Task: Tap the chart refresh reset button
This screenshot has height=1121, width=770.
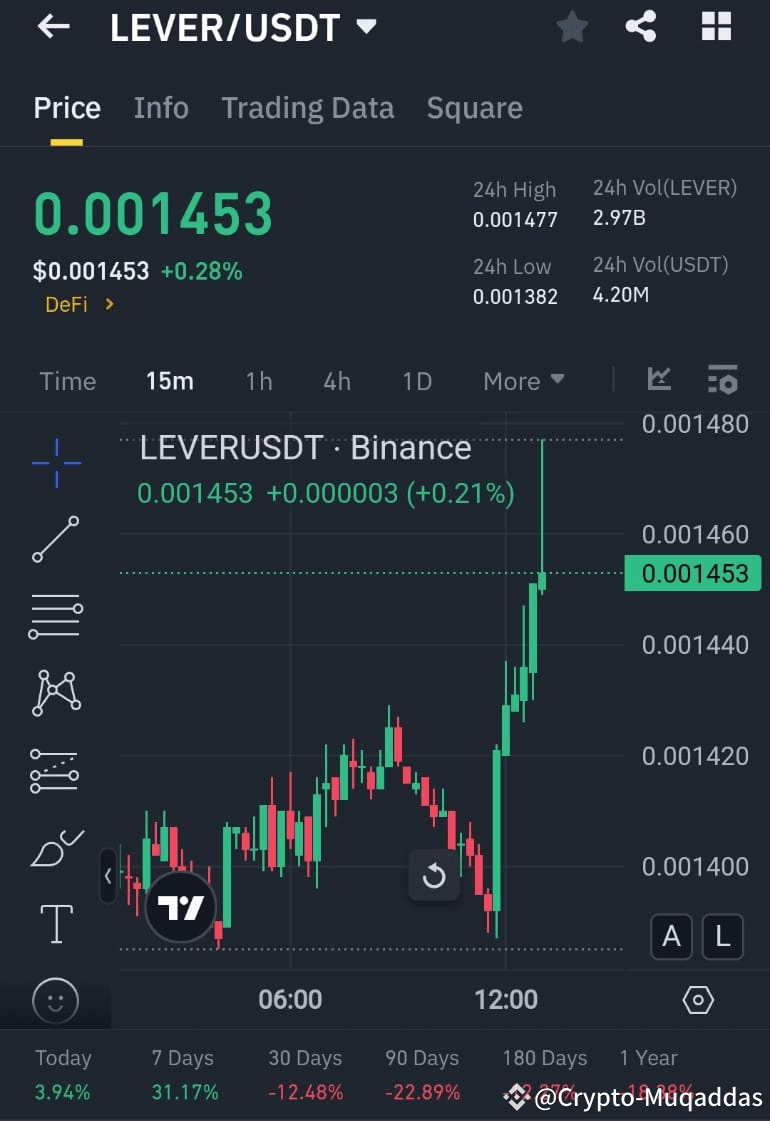Action: click(434, 876)
